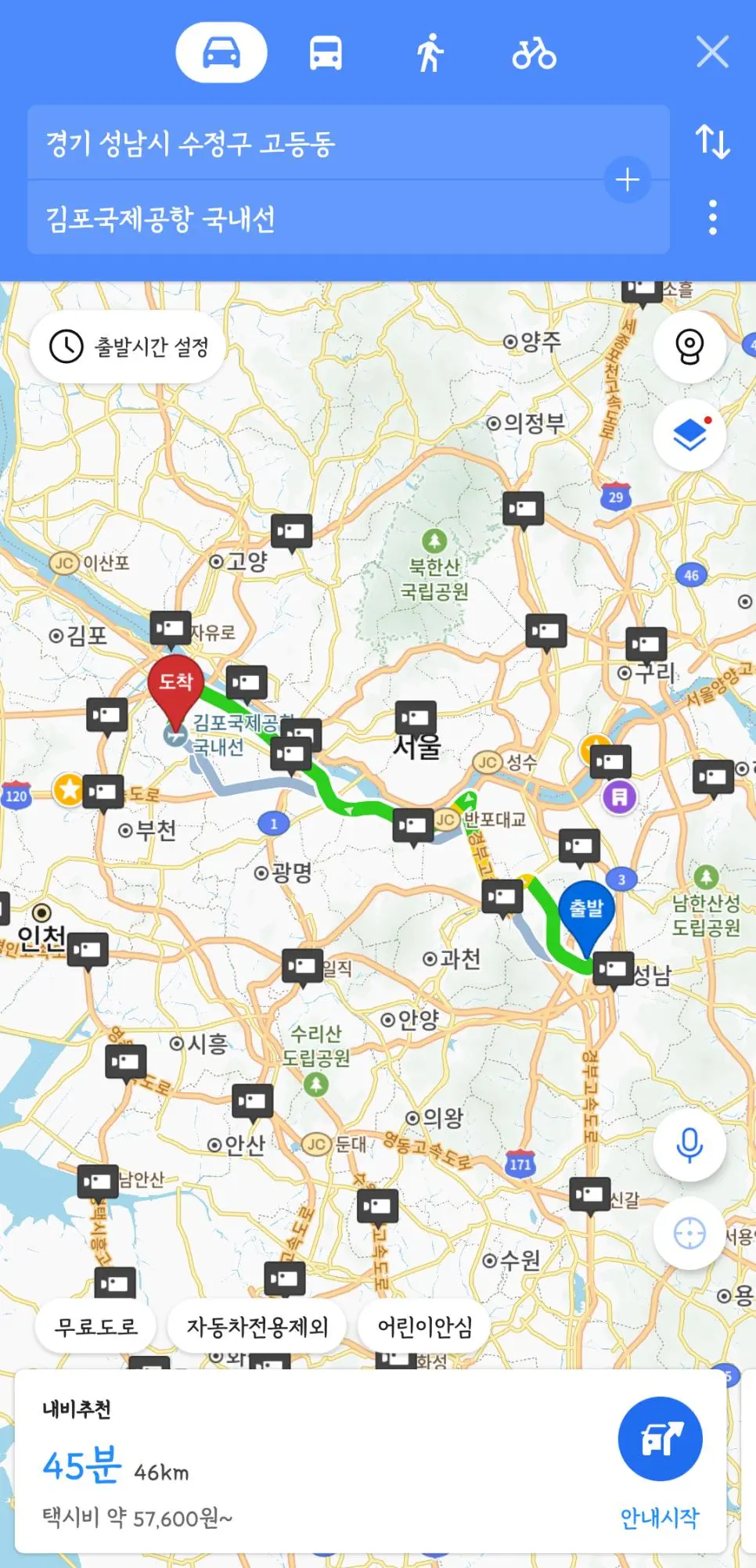Start voice search with the microphone icon

[x=689, y=1143]
